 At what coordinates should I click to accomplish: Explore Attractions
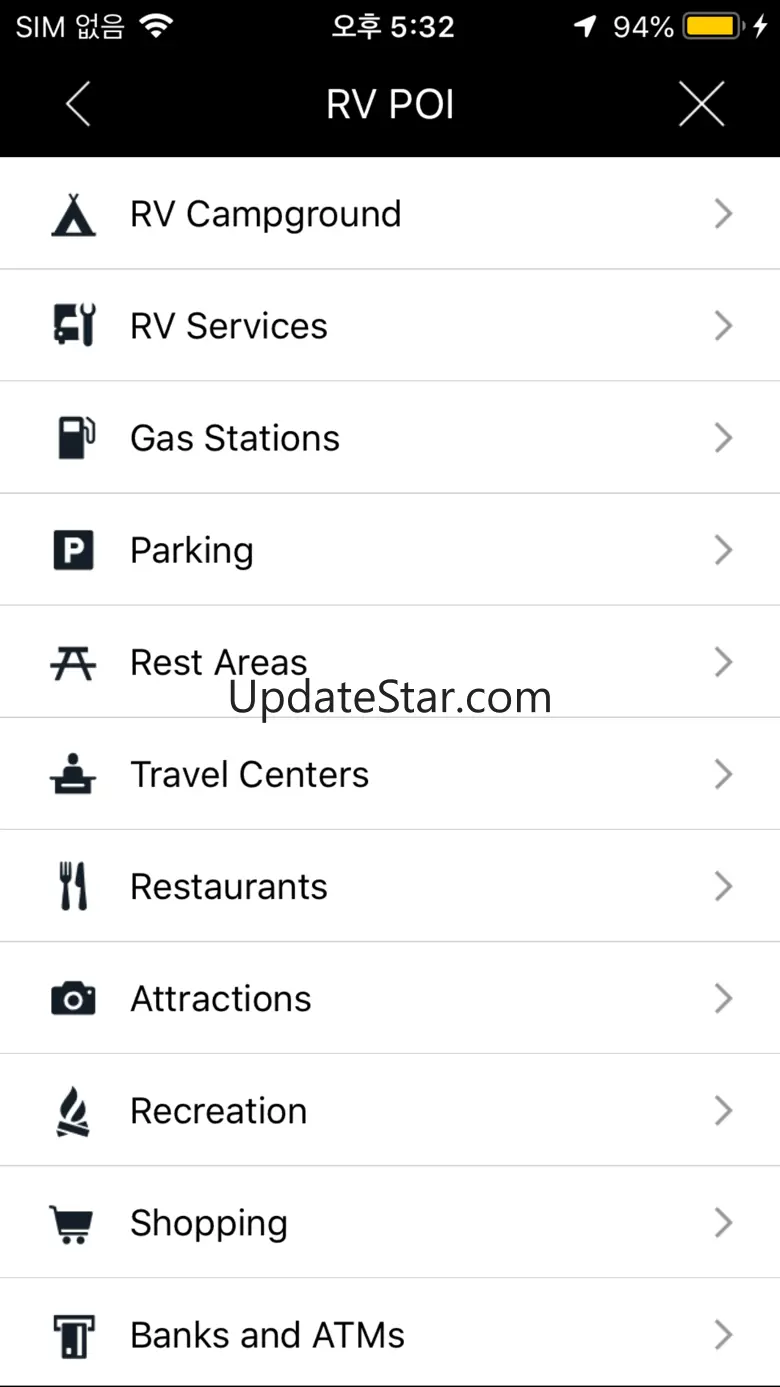click(x=390, y=998)
